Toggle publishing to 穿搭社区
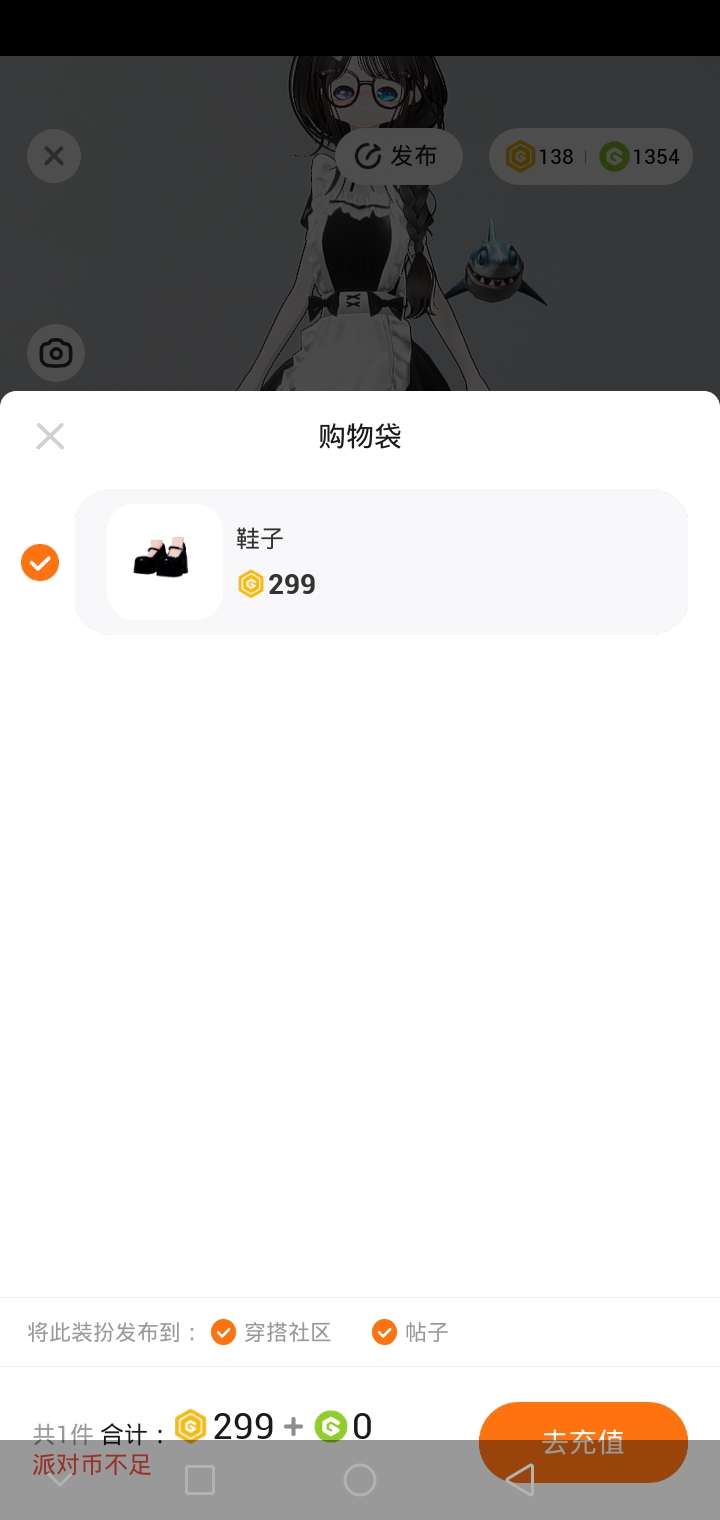 224,1332
